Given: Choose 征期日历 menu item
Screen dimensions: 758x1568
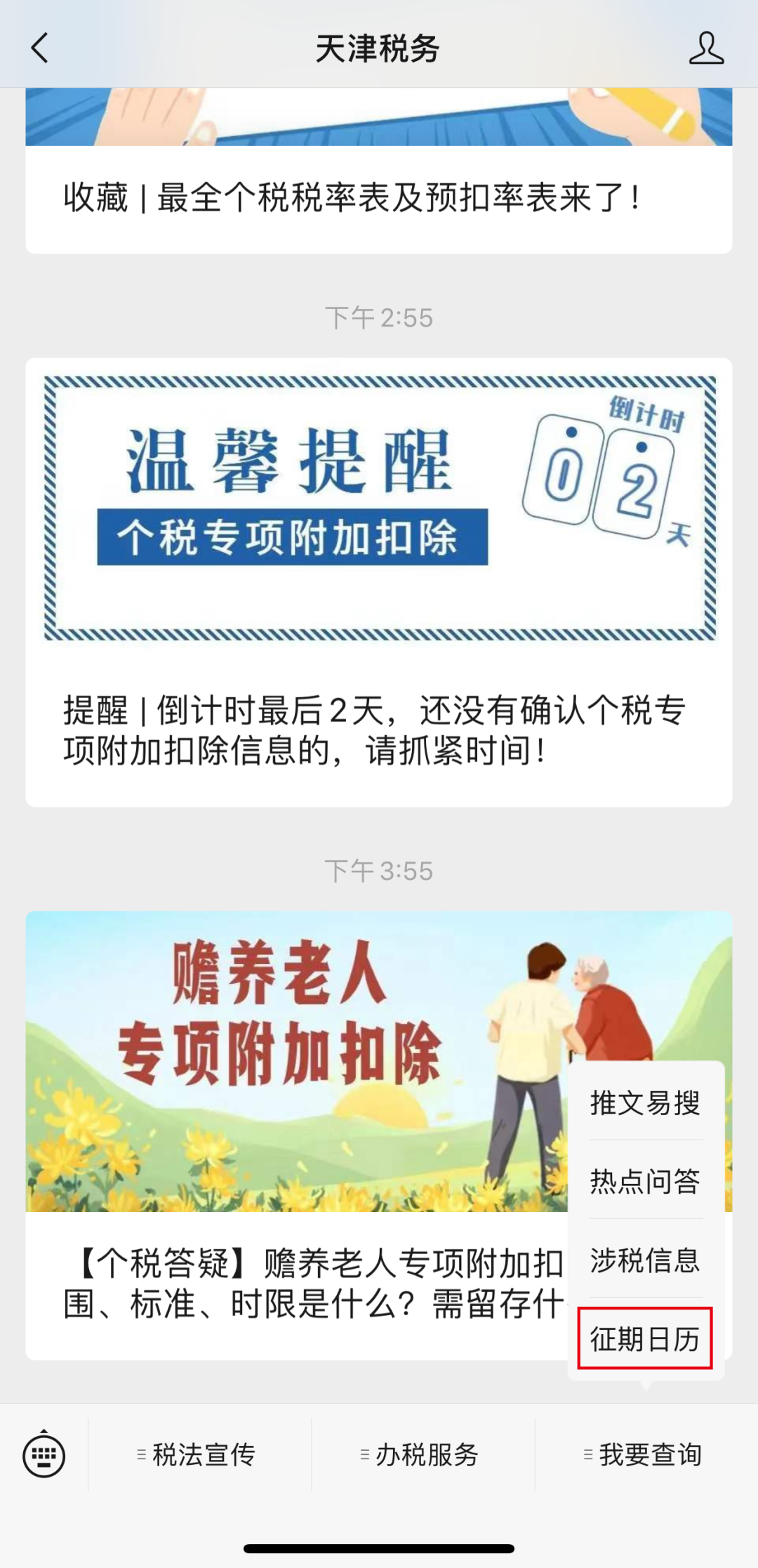Looking at the screenshot, I should [x=645, y=1339].
